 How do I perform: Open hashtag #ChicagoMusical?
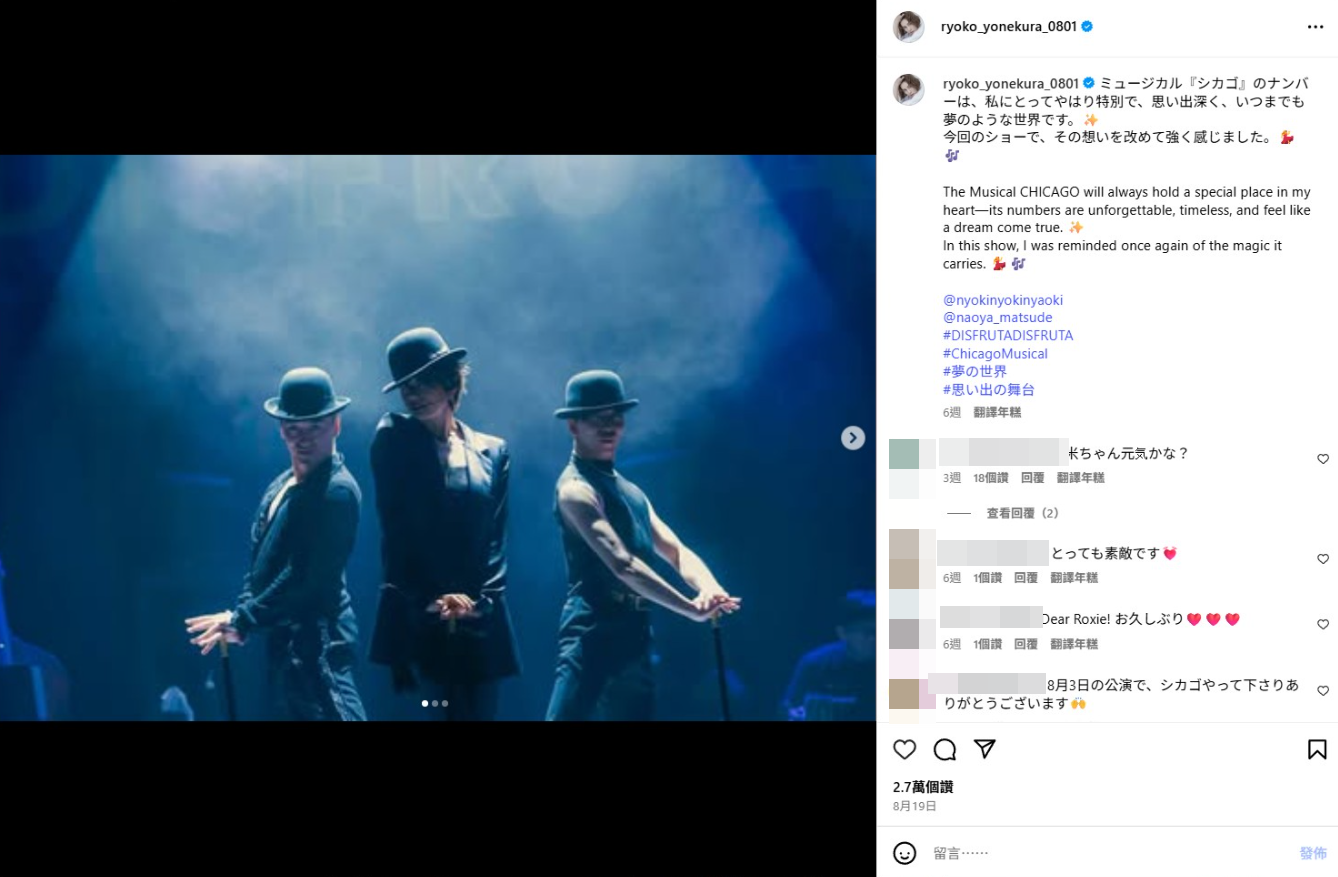point(995,354)
